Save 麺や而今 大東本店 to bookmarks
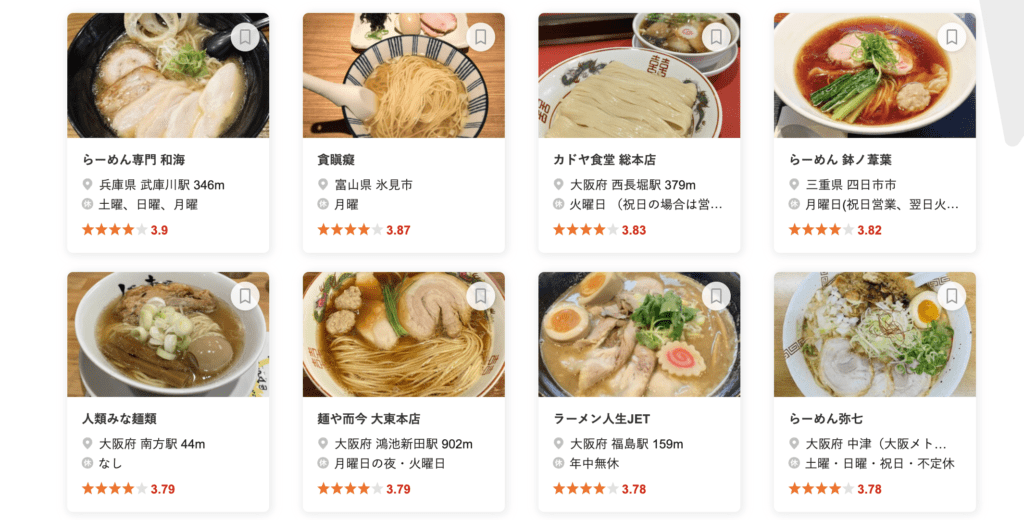1024x520 pixels. coord(480,296)
